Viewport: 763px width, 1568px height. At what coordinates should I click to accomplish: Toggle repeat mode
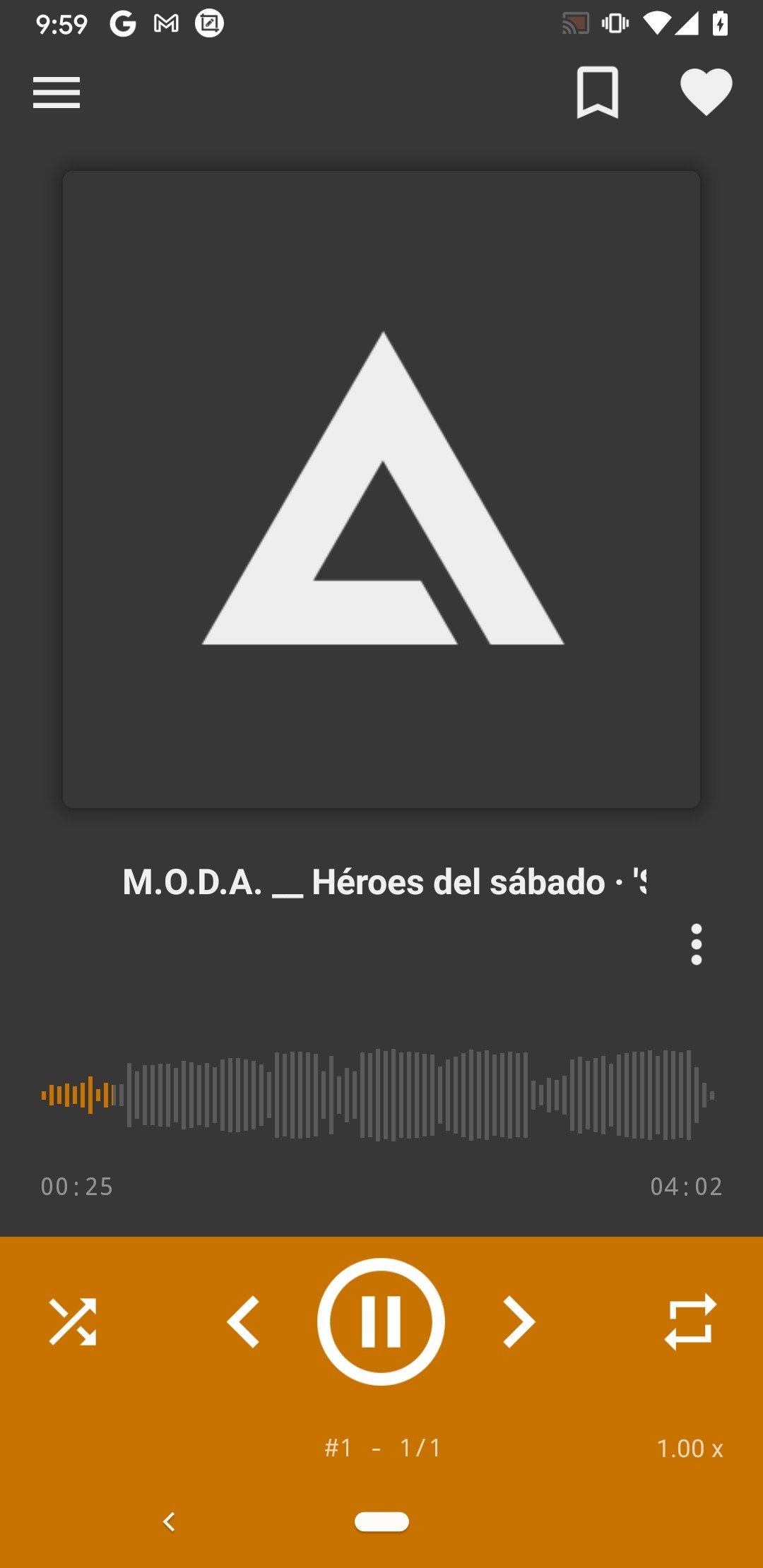point(690,1321)
